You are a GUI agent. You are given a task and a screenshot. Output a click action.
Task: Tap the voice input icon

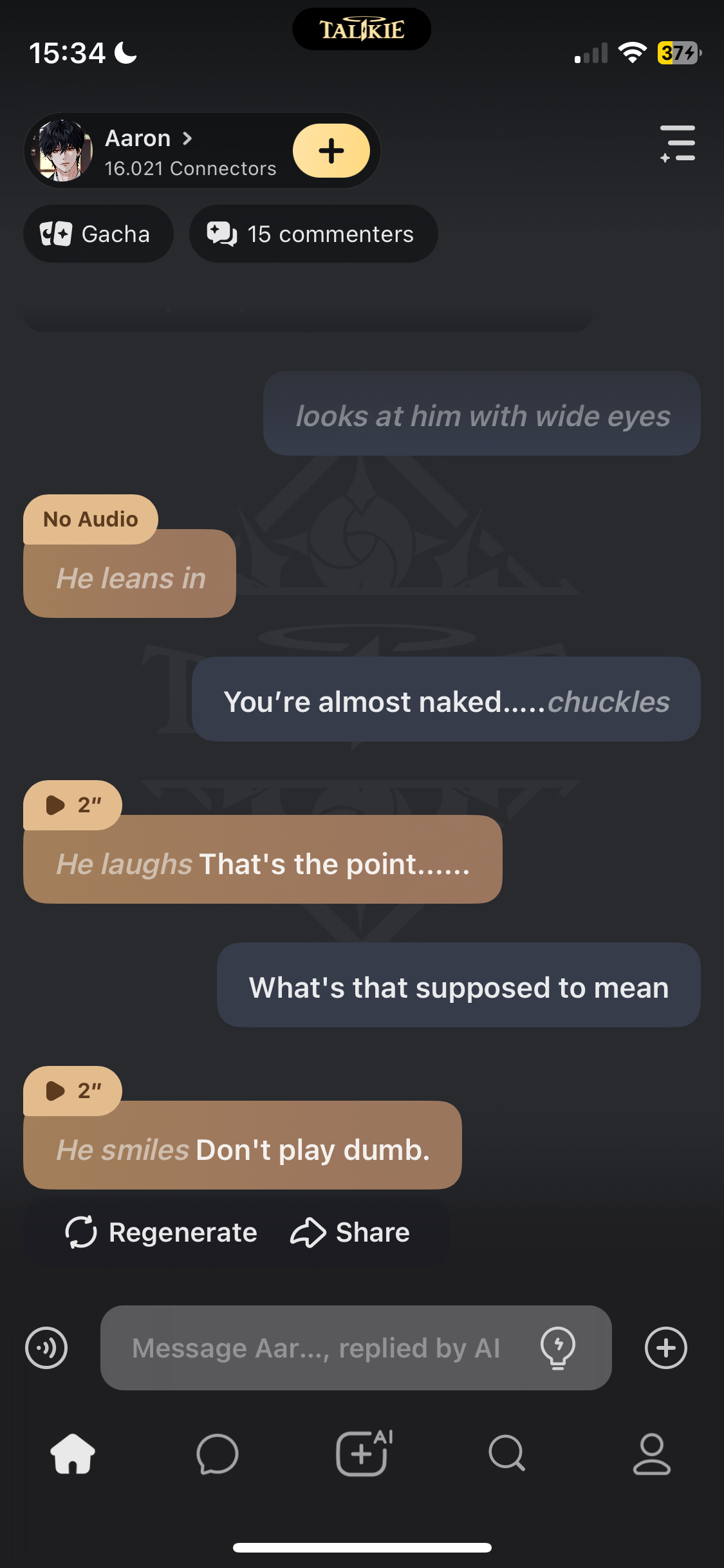(x=46, y=1348)
